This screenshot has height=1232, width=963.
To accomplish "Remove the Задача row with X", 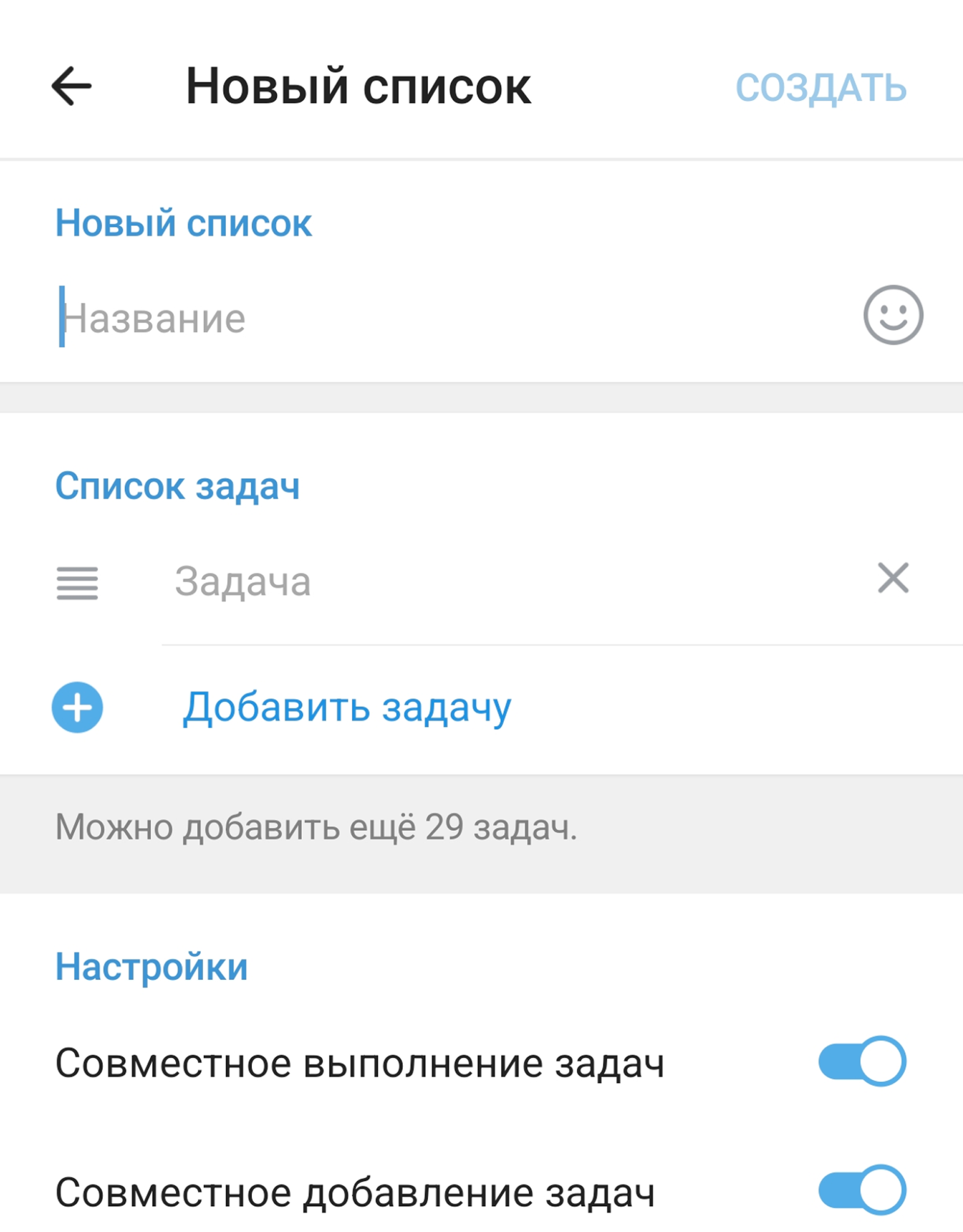I will pyautogui.click(x=893, y=578).
